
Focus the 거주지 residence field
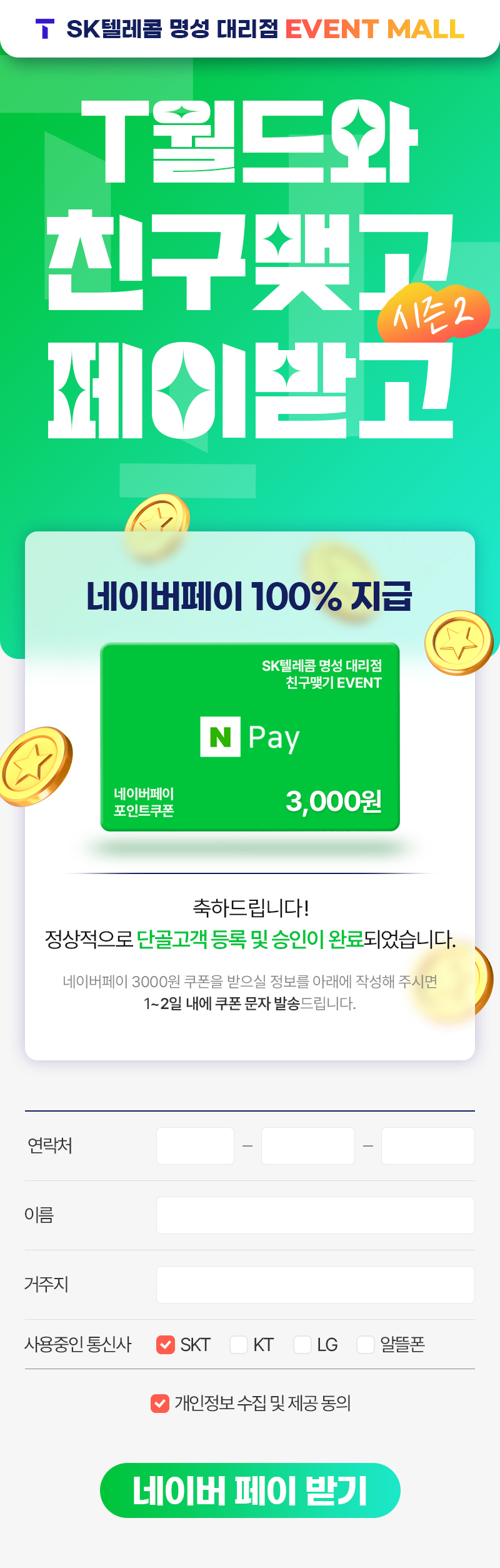[315, 1285]
